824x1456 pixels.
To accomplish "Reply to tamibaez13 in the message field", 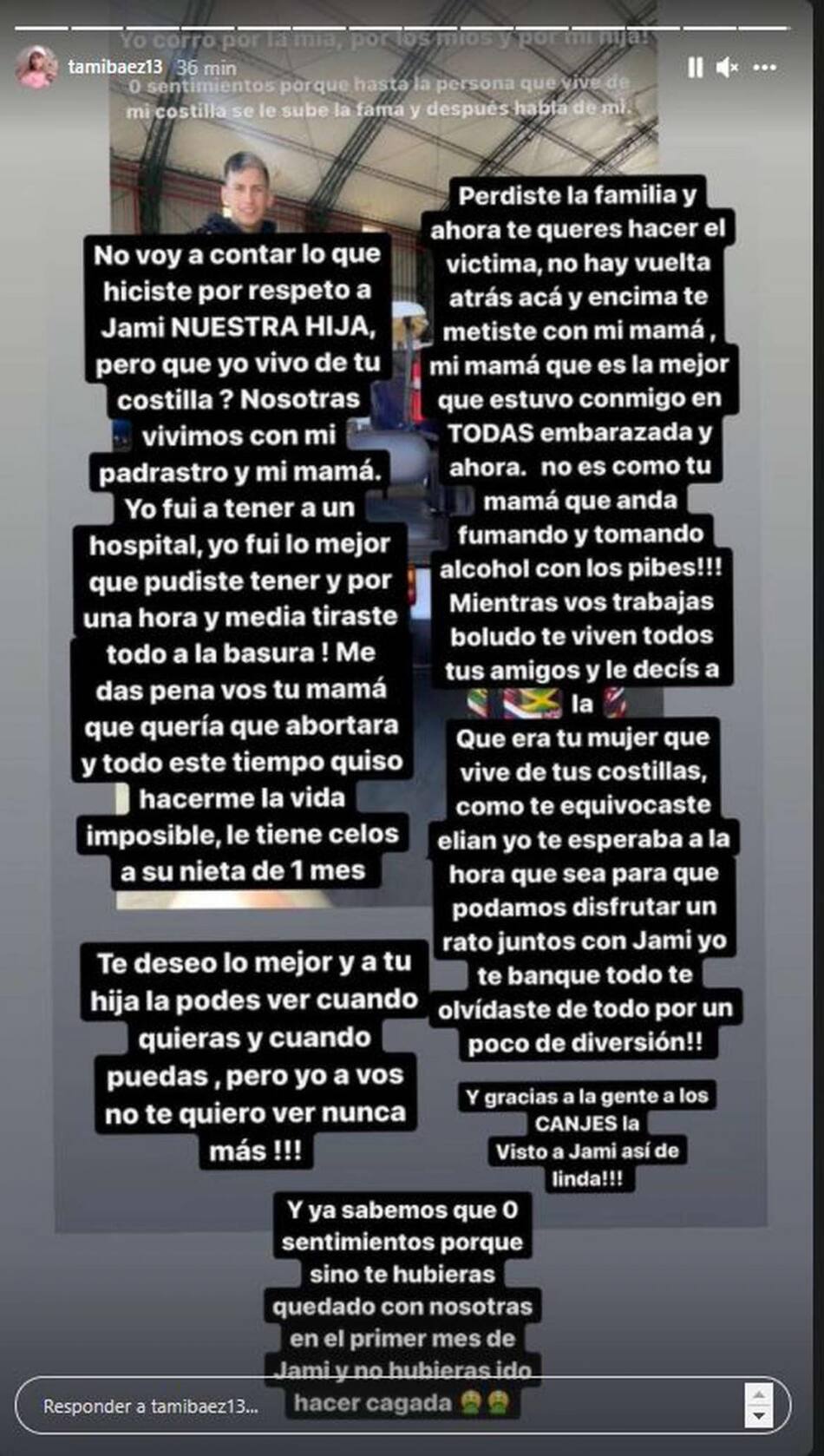I will point(382,1407).
